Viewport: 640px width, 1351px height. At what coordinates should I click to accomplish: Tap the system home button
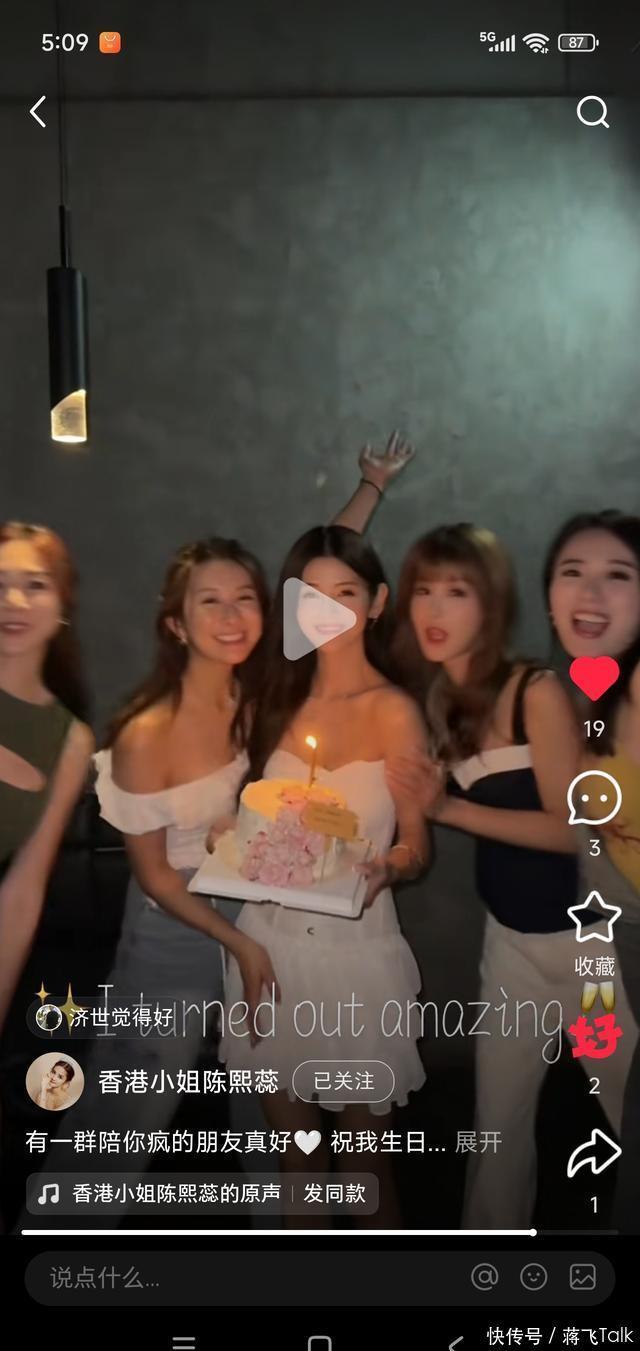coord(319,1342)
